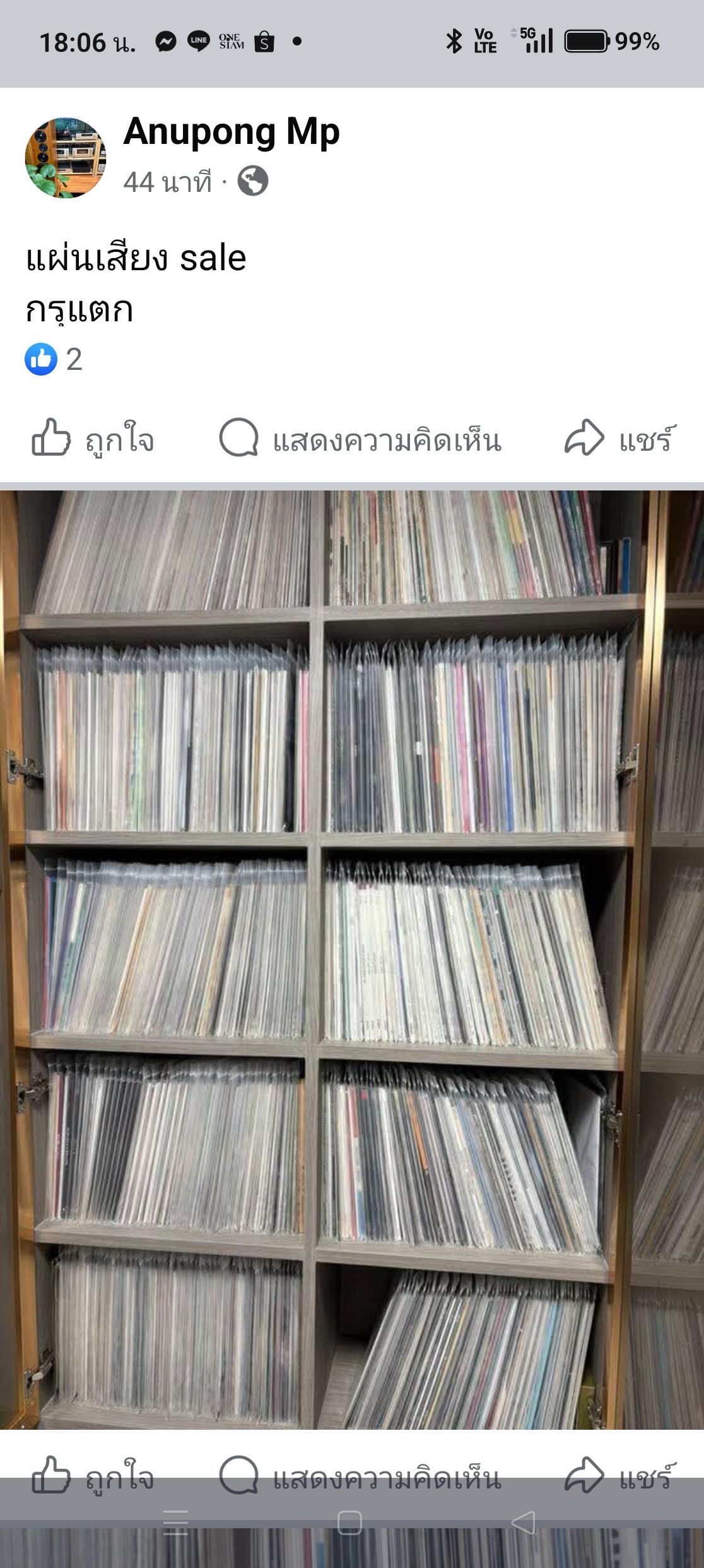
Task: Like the post under the caption text
Action: point(93,439)
